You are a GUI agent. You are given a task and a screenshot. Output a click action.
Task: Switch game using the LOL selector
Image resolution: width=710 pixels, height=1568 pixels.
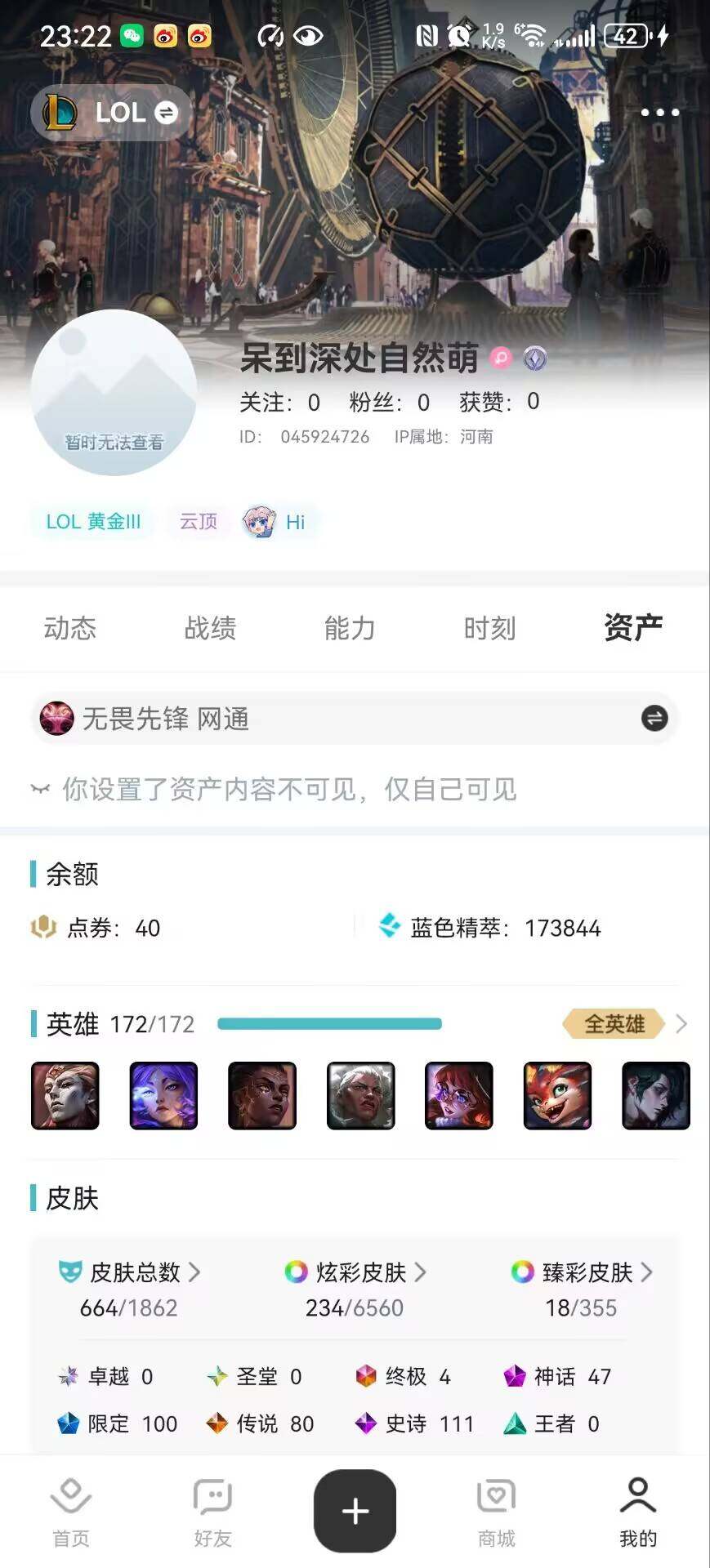111,113
